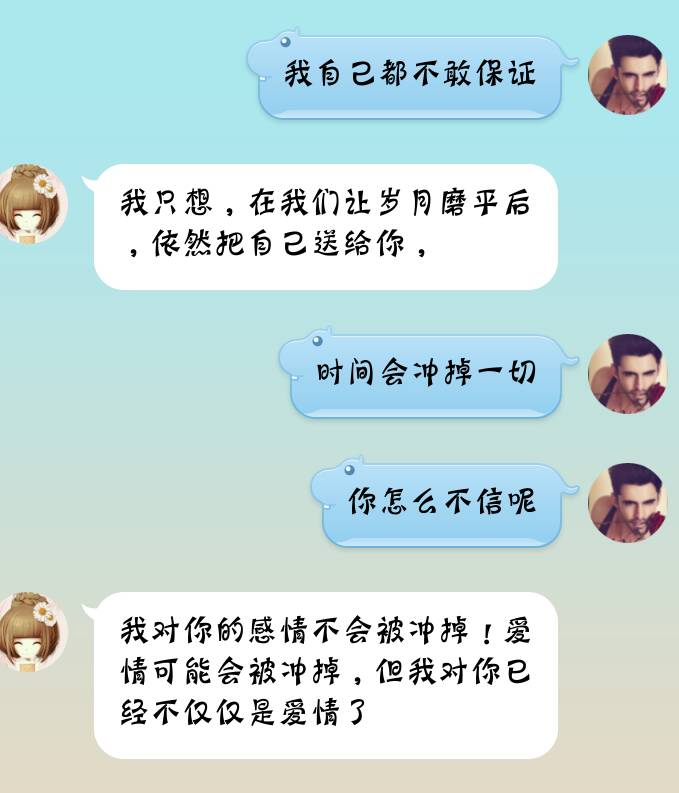The height and width of the screenshot is (793, 679).
Task: View the profile from the avatar beside '时间会冲掉一切'
Action: tap(627, 374)
